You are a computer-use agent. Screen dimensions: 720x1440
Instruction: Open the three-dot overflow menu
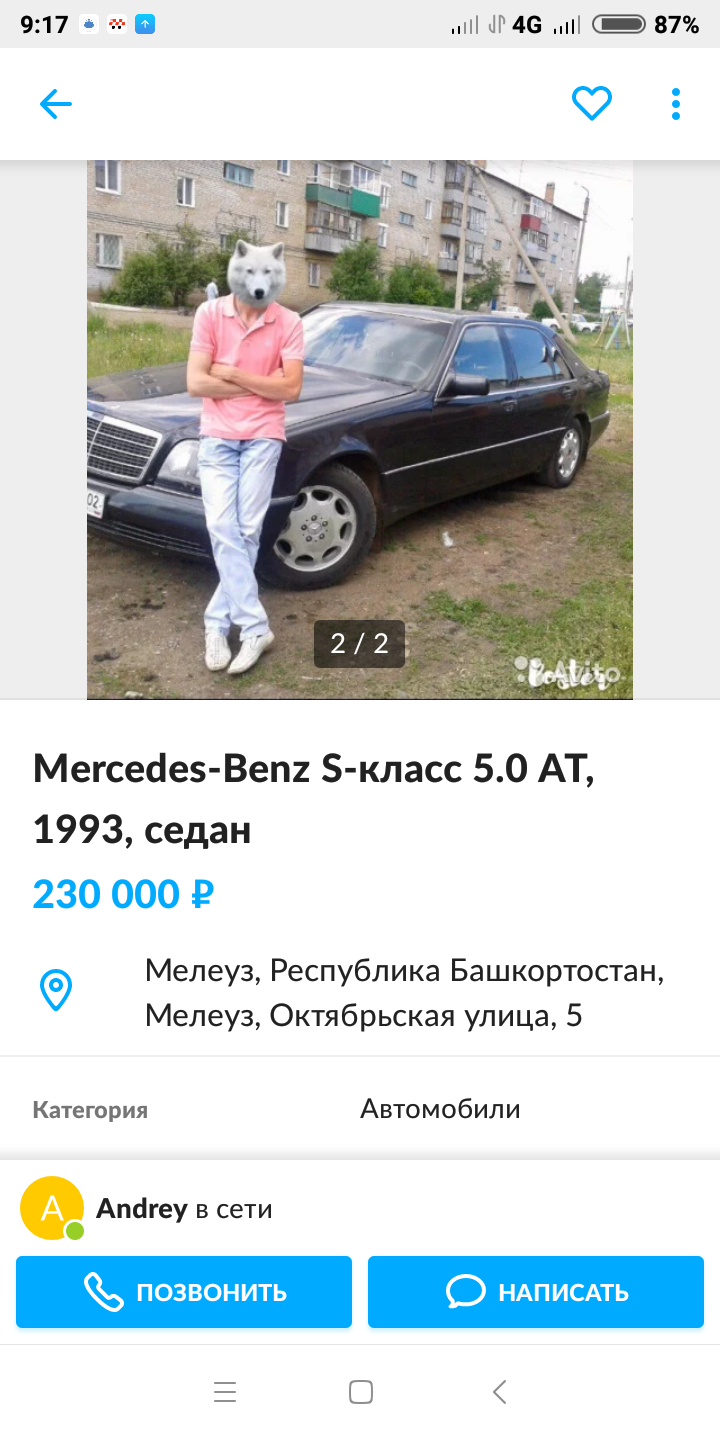tap(676, 104)
